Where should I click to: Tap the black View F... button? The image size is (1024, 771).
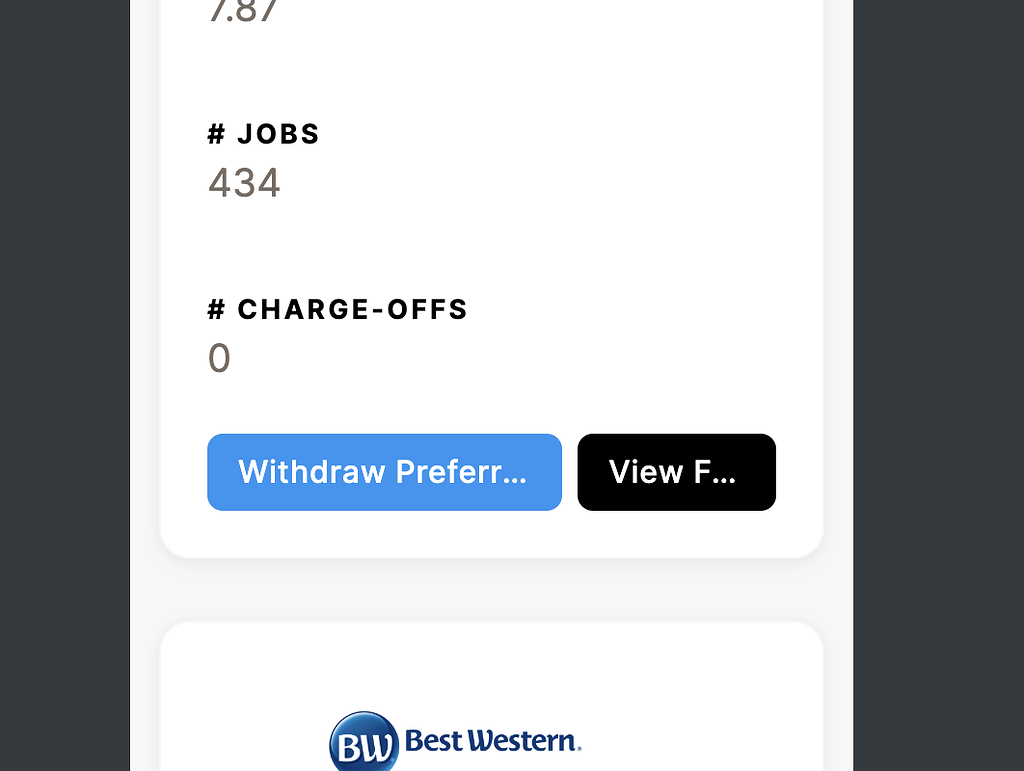pyautogui.click(x=676, y=472)
